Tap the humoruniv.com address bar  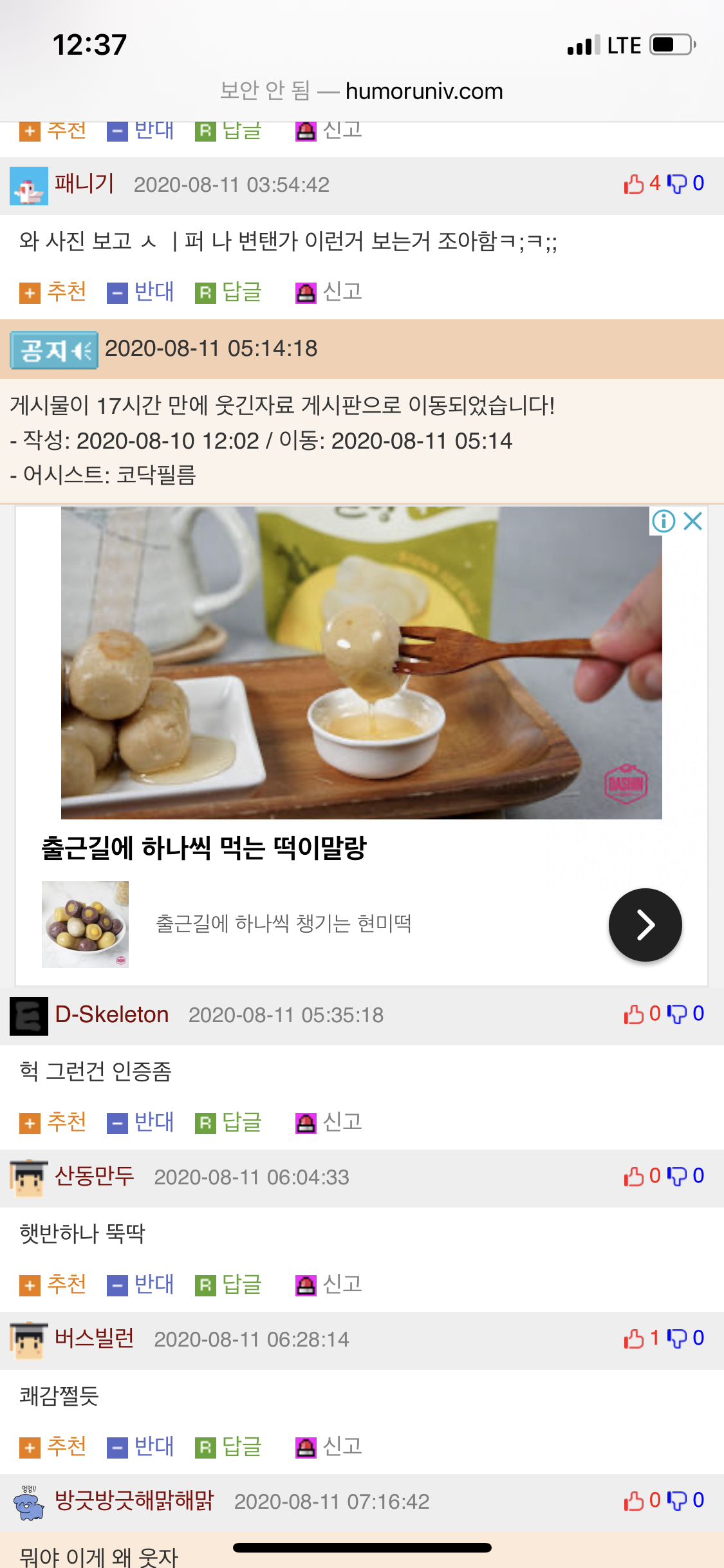(362, 91)
